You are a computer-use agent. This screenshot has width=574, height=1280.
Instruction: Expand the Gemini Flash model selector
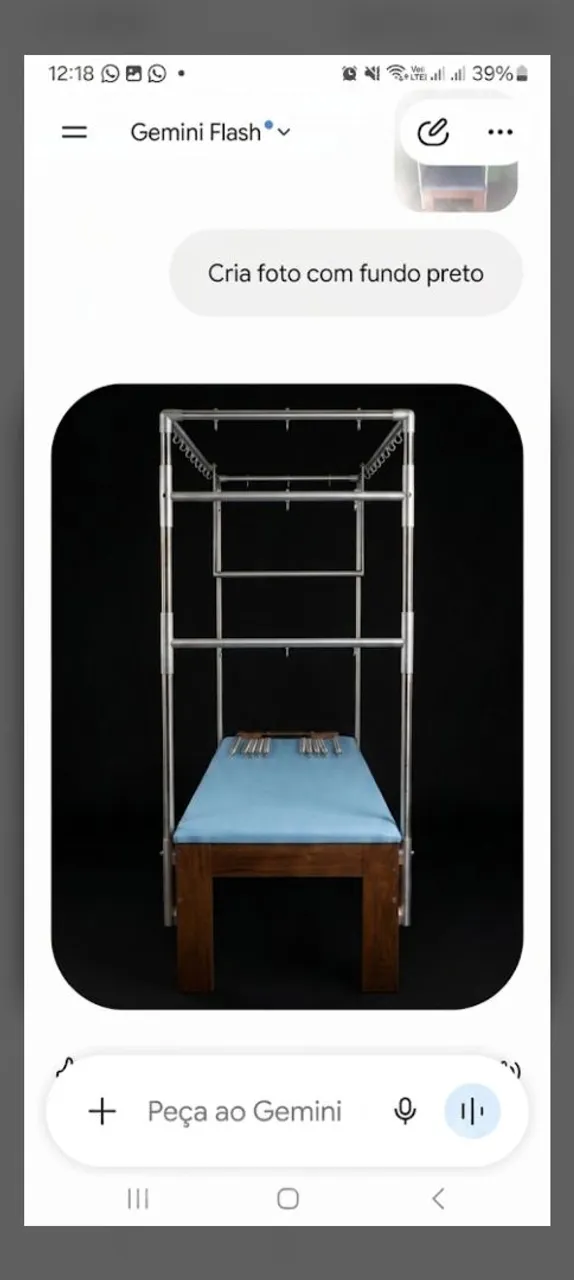(210, 132)
